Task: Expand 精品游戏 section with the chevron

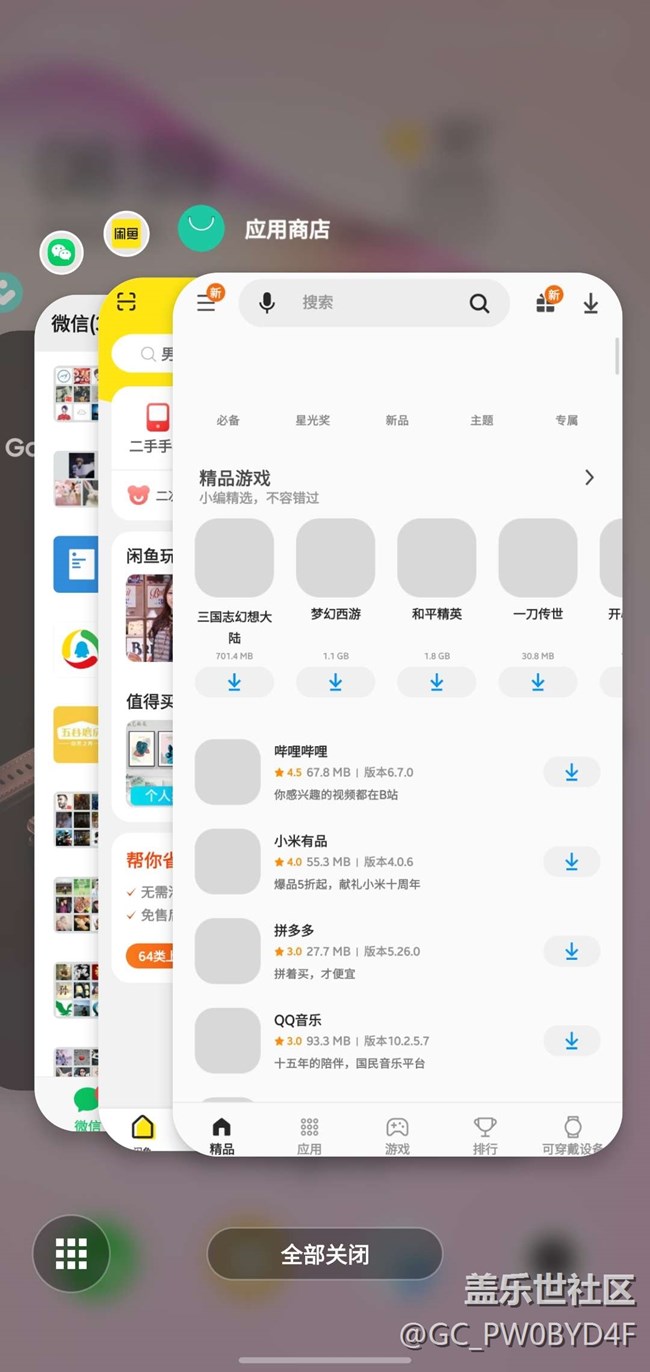Action: pyautogui.click(x=589, y=477)
